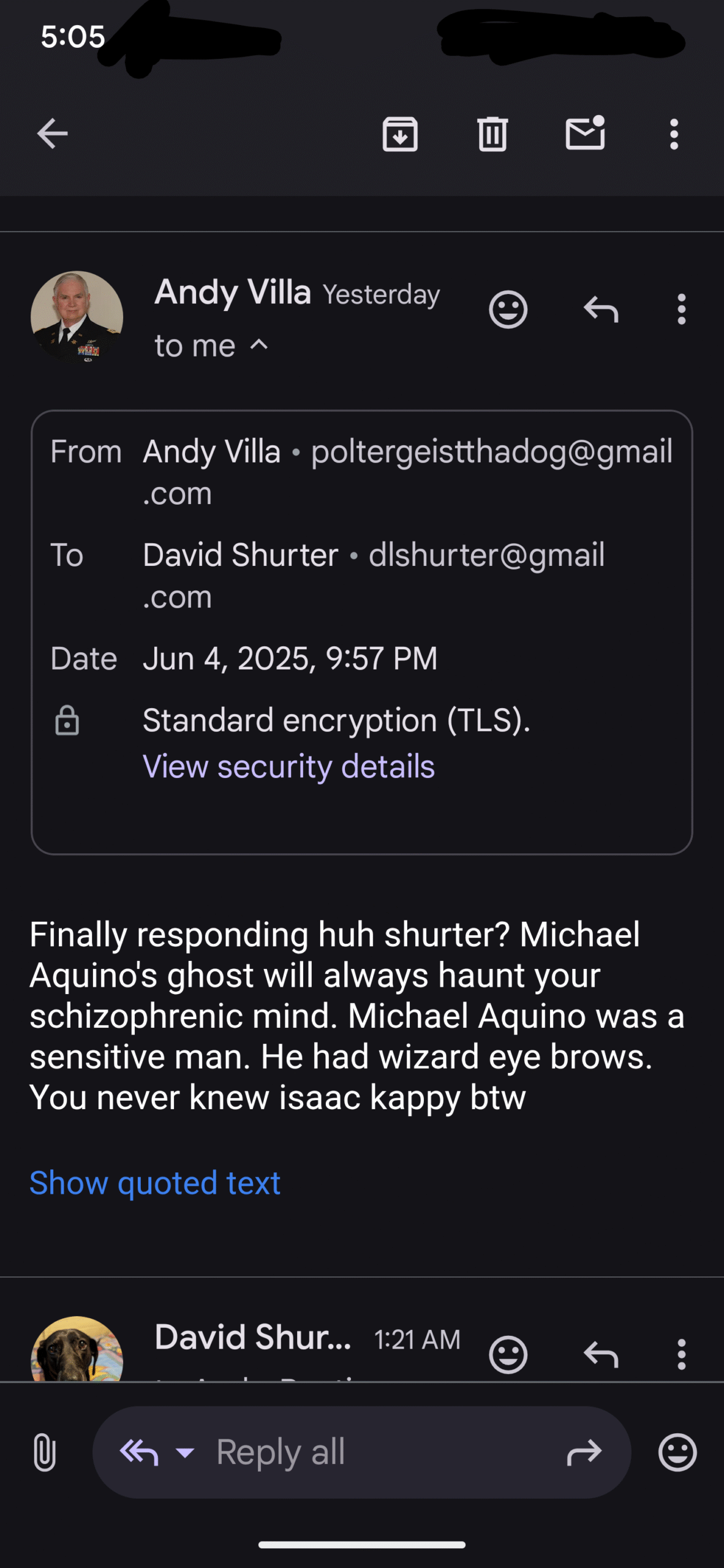Open emoji picker beside the reply box
This screenshot has width=724, height=1568.
point(677,1452)
